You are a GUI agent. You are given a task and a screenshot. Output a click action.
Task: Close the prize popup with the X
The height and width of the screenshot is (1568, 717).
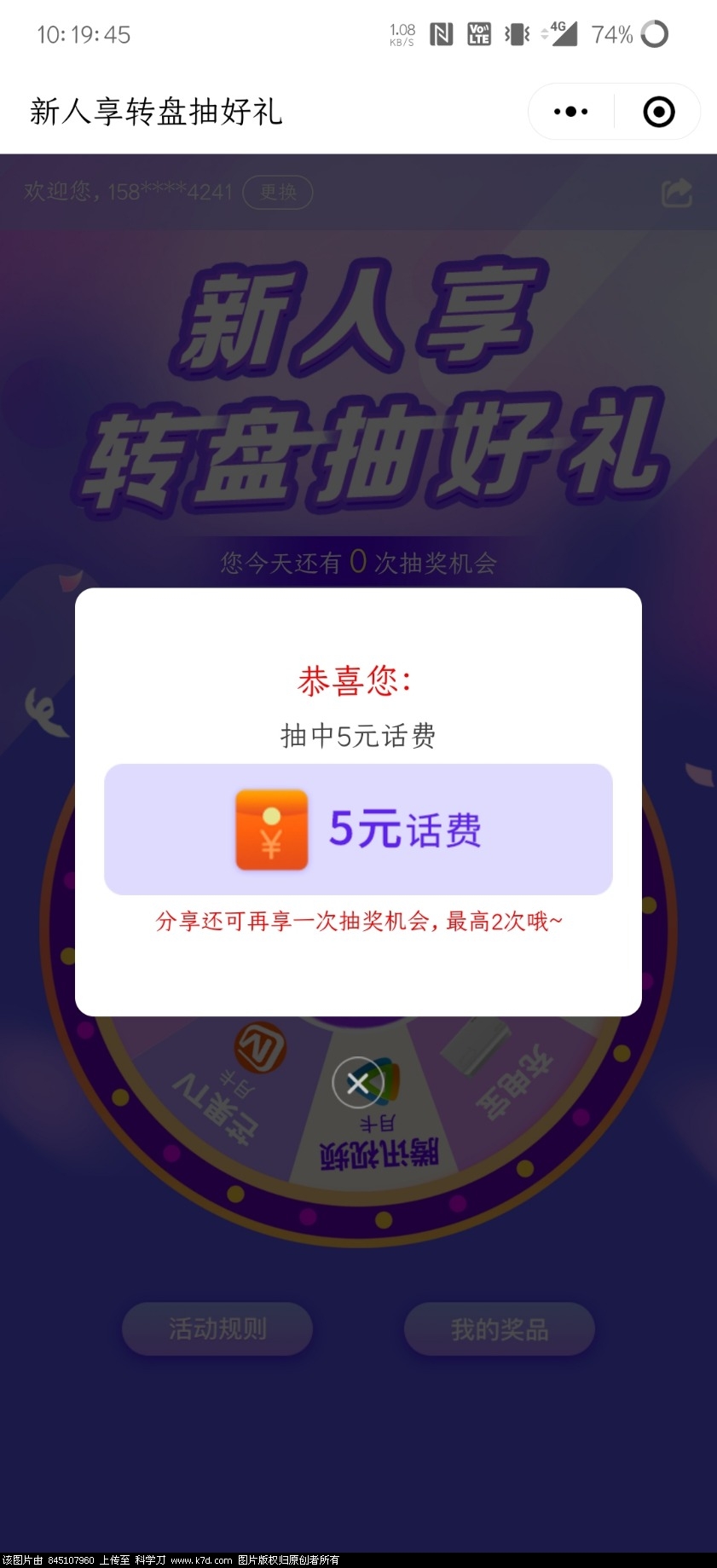(358, 1084)
